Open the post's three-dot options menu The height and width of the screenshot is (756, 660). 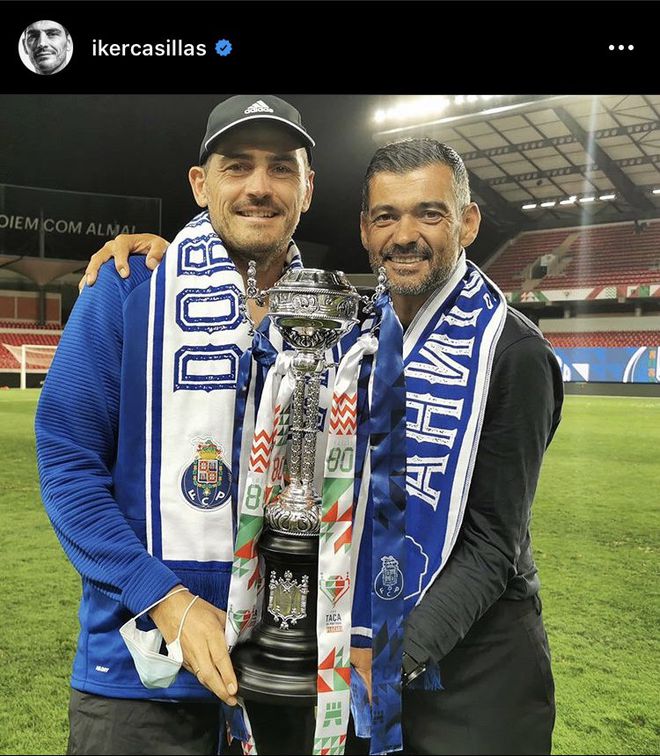621,47
